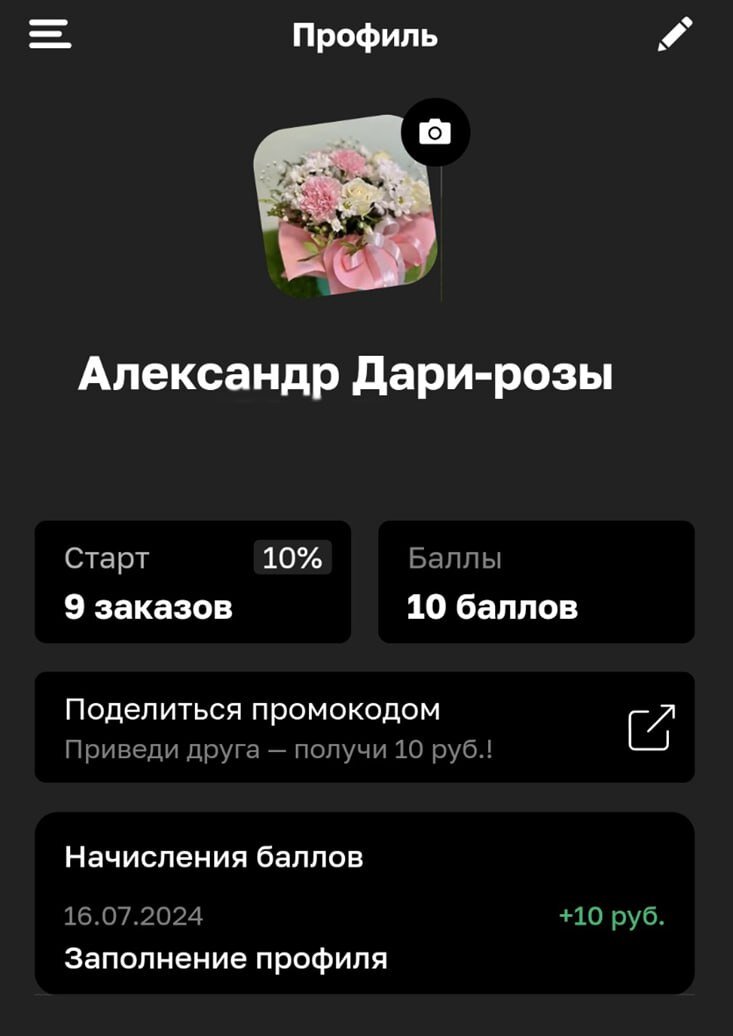This screenshot has height=1036, width=733.
Task: Tap the pencil icon to edit profile
Action: (675, 35)
